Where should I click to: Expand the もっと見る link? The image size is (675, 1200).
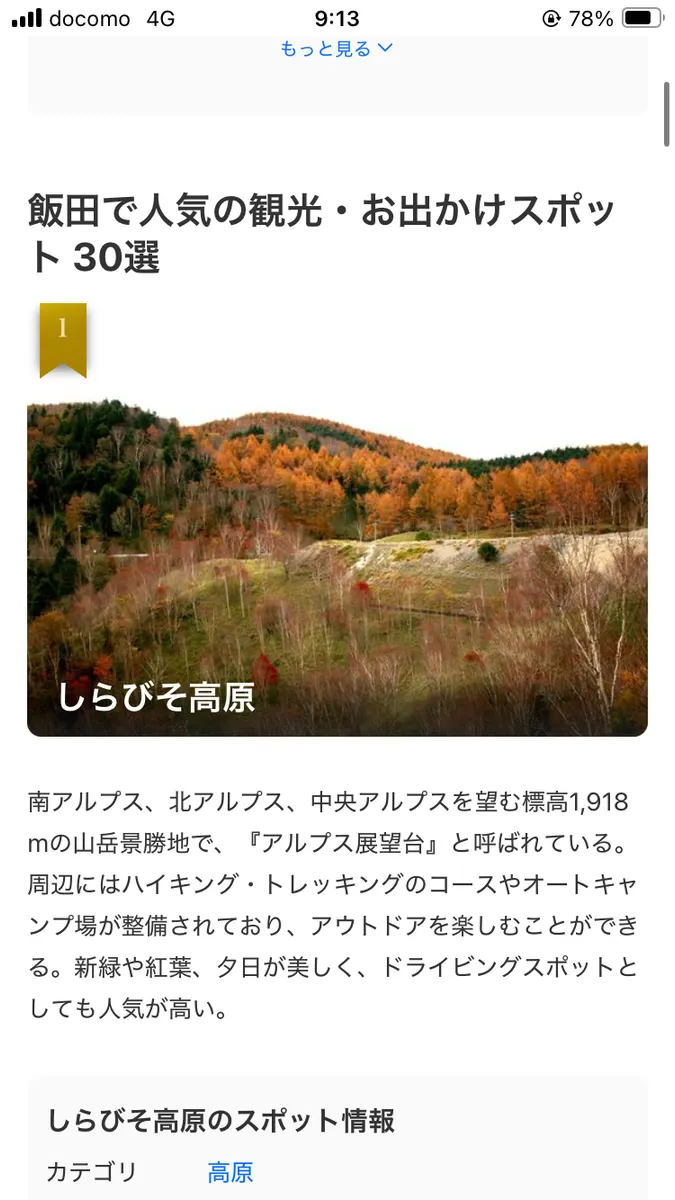(x=337, y=49)
